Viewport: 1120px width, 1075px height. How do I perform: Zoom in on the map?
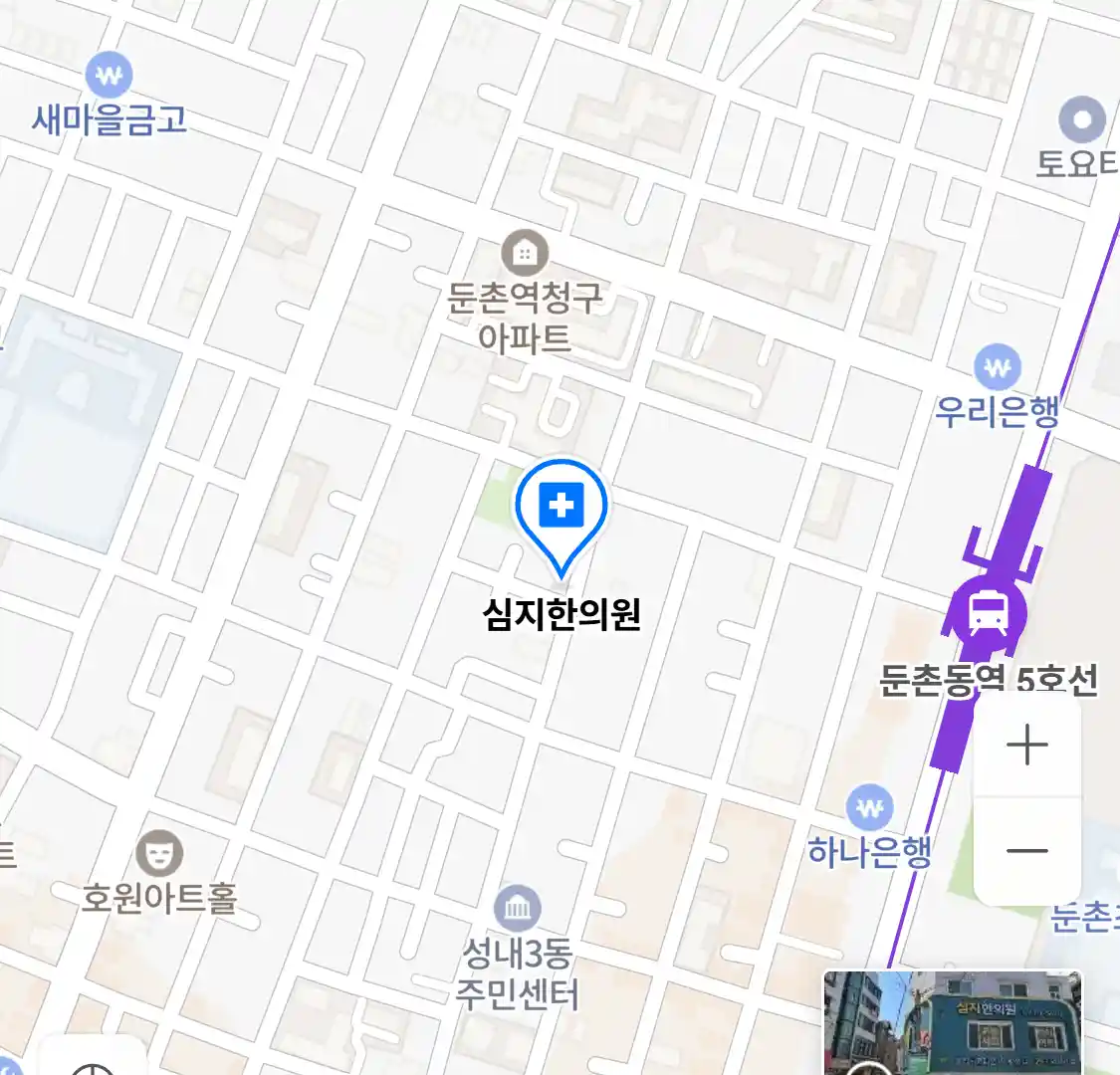[x=1026, y=745]
